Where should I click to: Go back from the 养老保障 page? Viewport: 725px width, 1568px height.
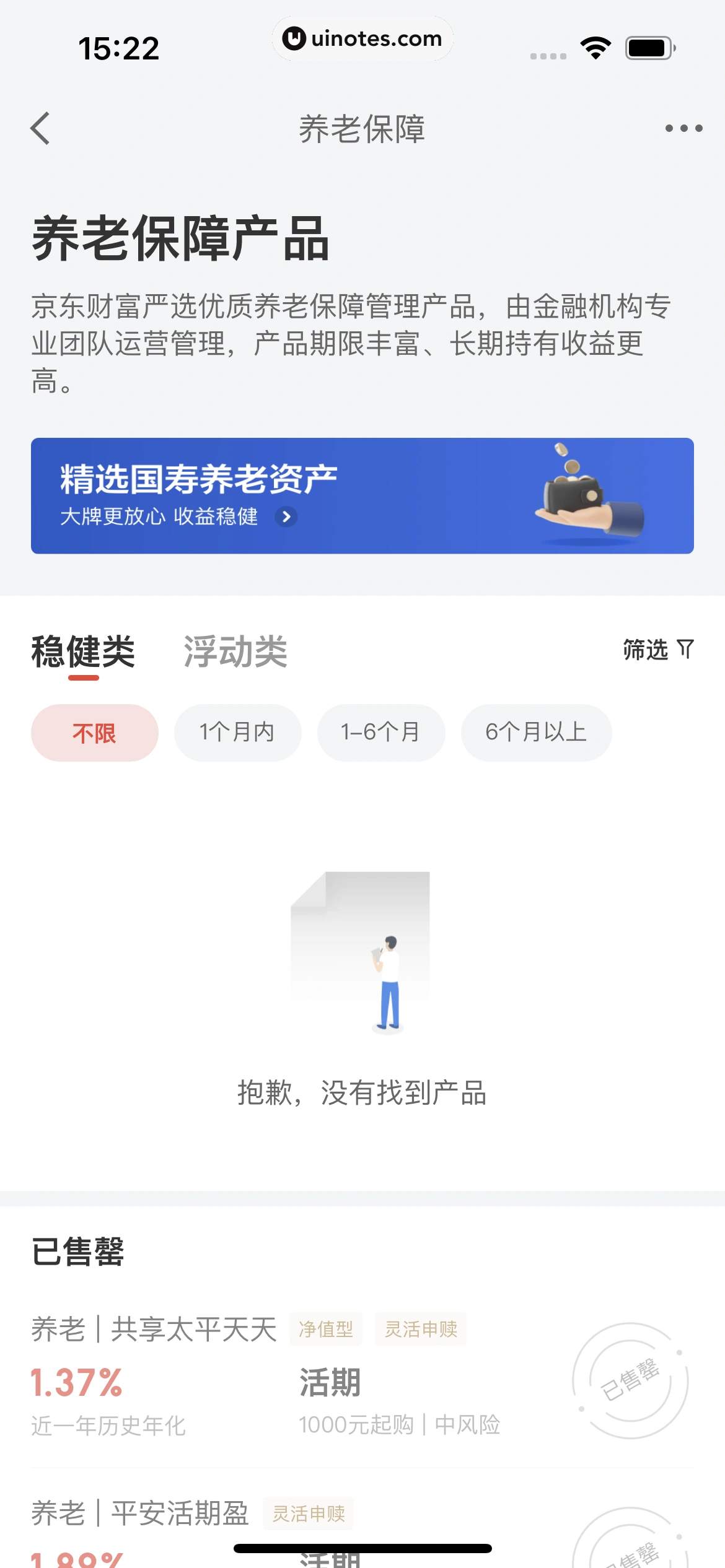pos(41,129)
